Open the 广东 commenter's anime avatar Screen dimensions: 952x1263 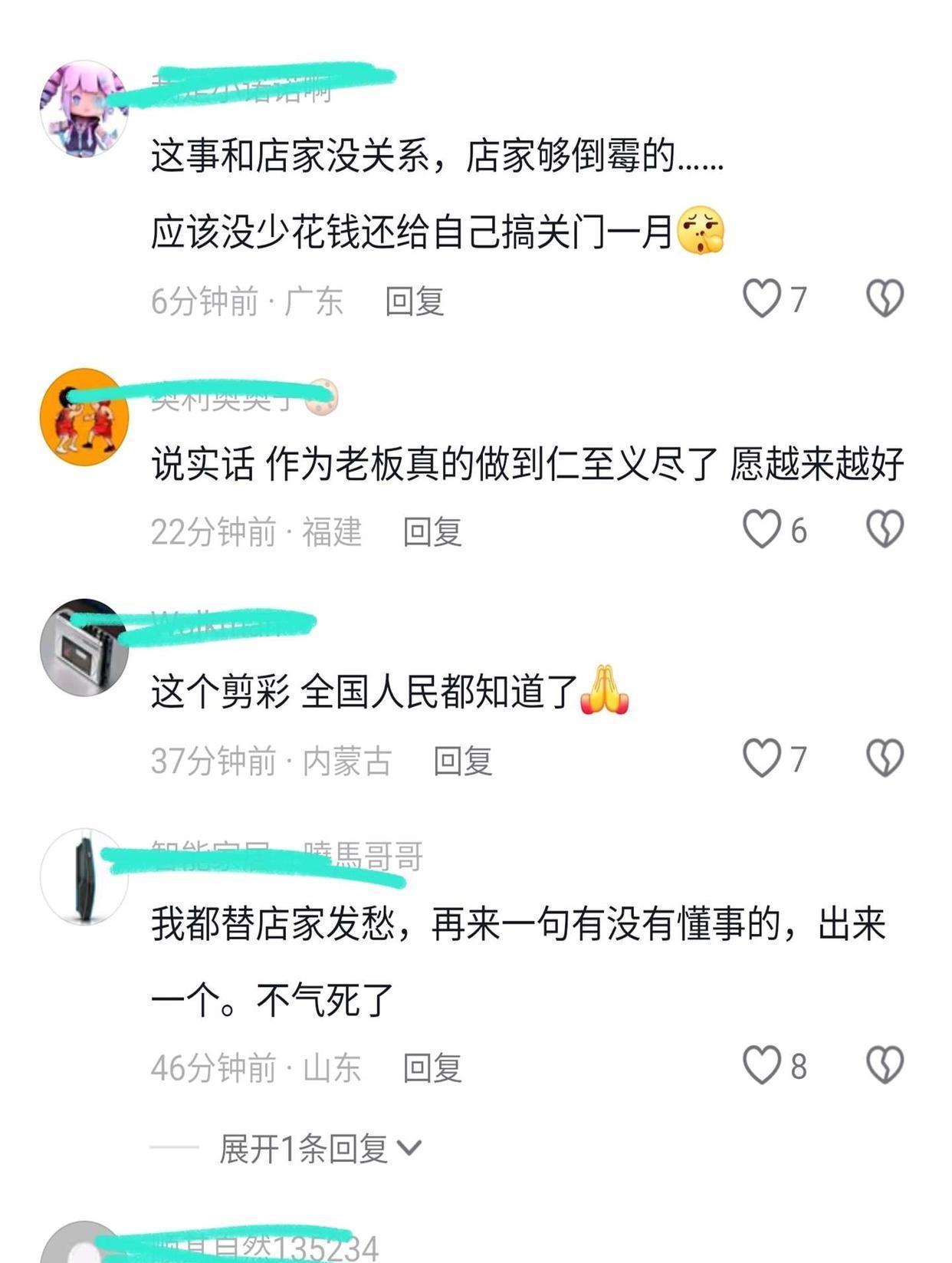pos(83,109)
